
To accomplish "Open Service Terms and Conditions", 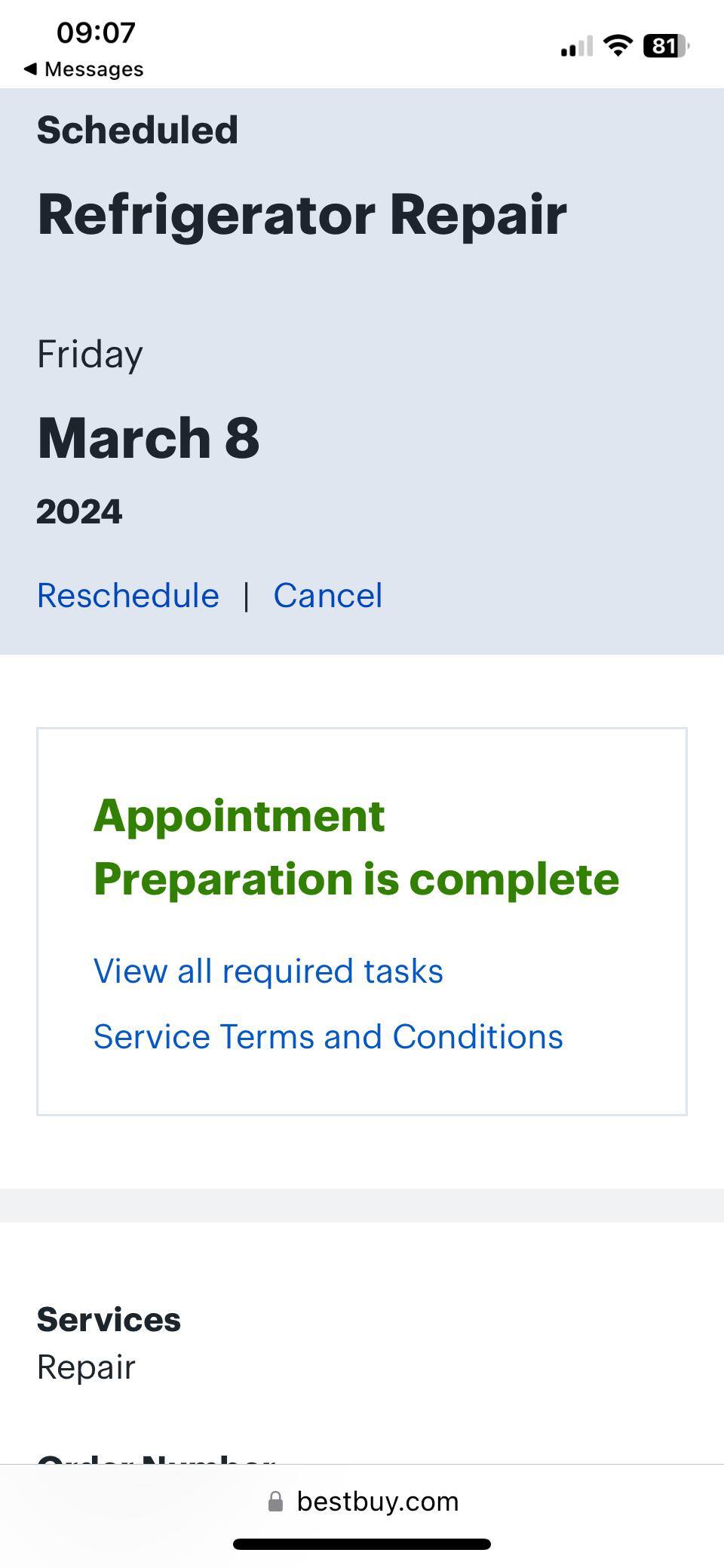I will coord(328,1036).
